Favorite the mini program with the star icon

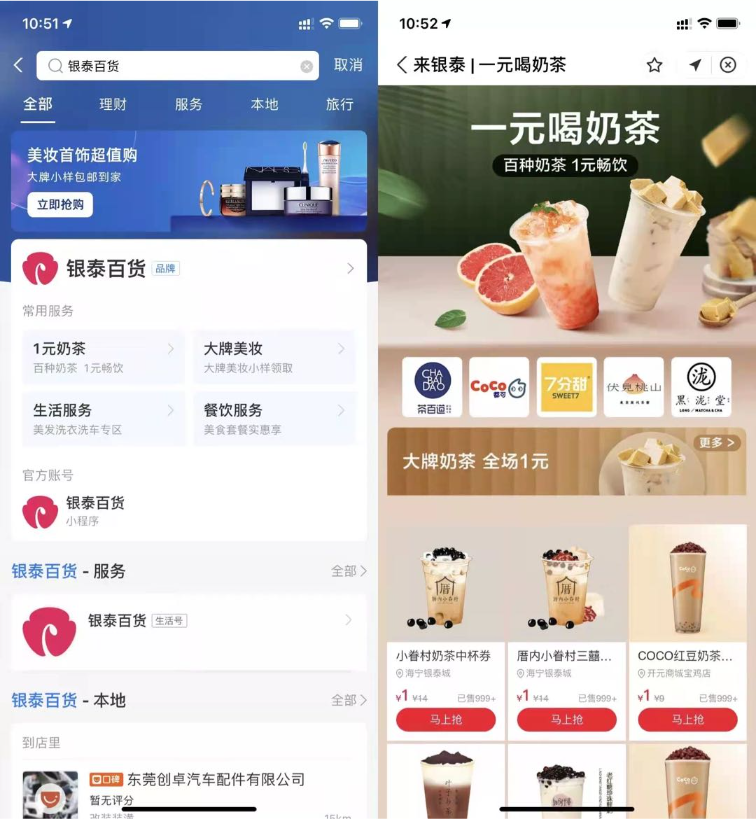coord(654,65)
